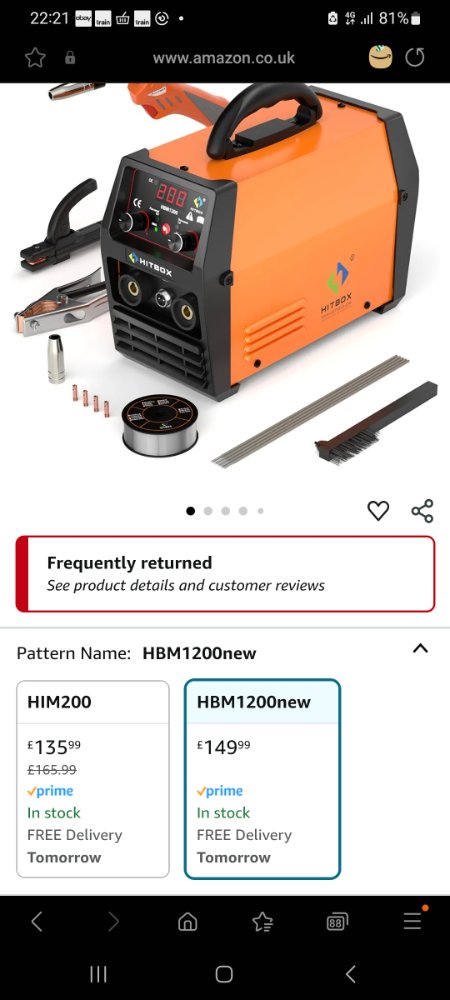The height and width of the screenshot is (1000, 450).
Task: Select the HBM1200new pattern option
Action: point(263,779)
